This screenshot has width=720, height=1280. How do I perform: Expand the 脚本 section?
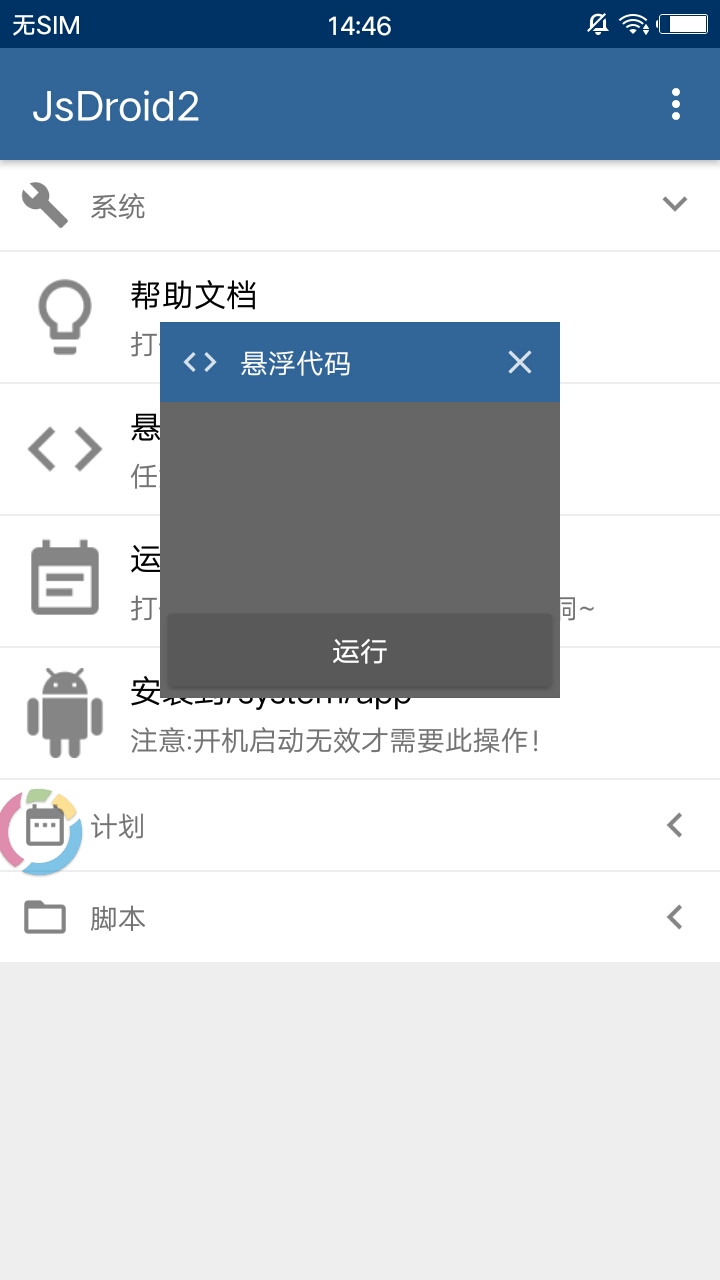[x=675, y=917]
